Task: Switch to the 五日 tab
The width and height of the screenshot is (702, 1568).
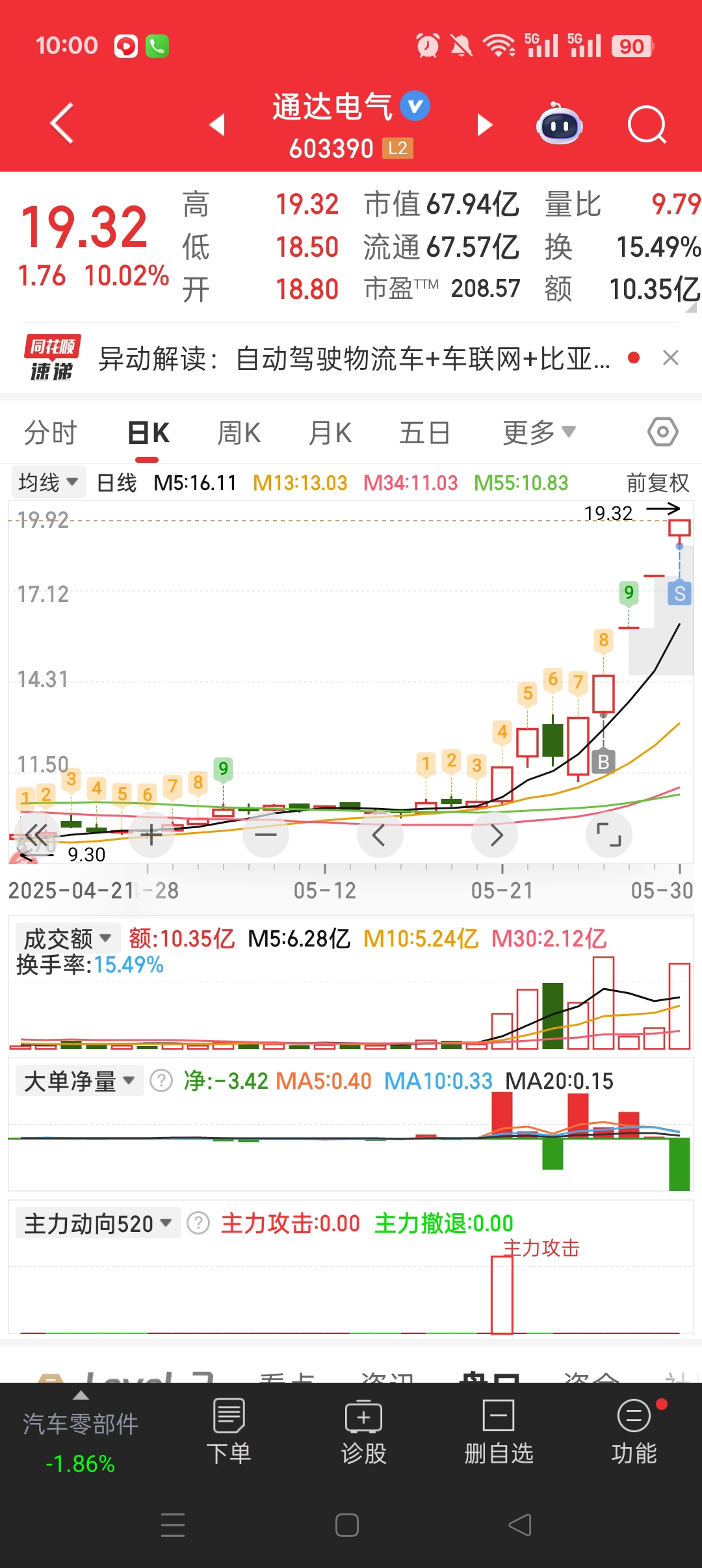Action: tap(424, 432)
